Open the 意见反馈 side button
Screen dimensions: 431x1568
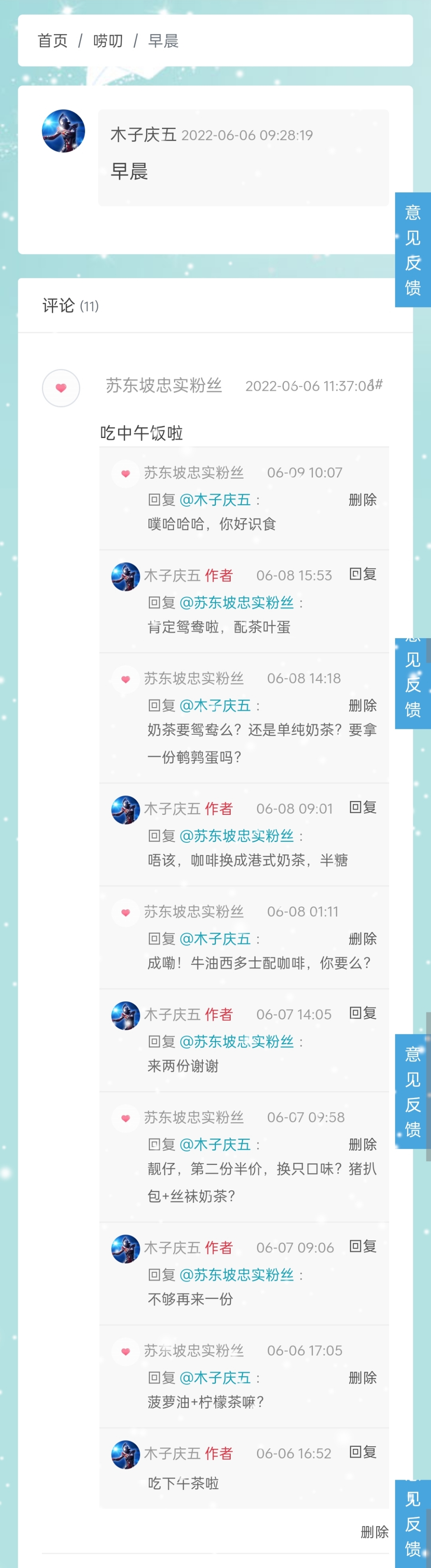pyautogui.click(x=413, y=249)
